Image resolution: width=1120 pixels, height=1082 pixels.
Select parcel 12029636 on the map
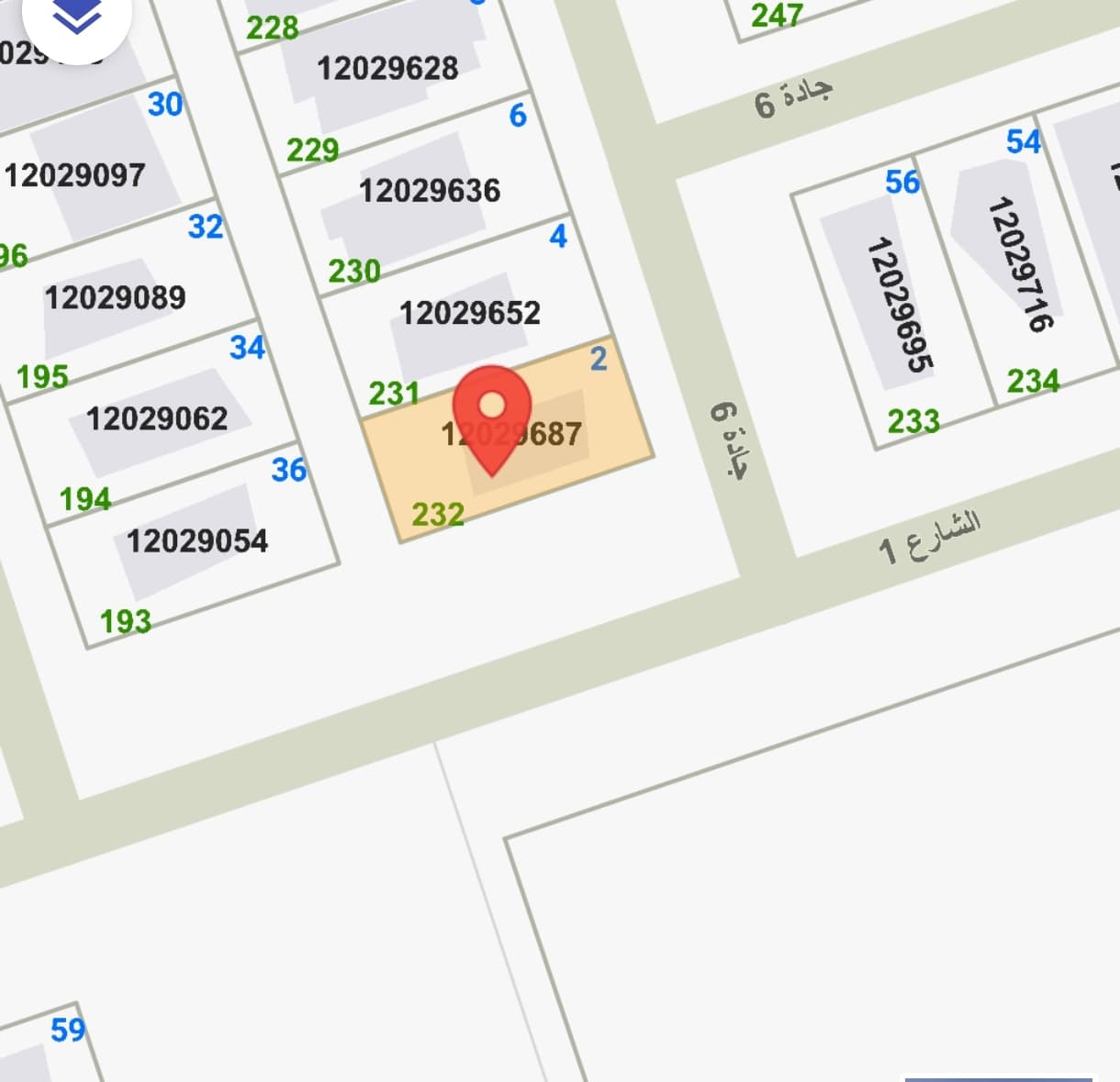(429, 191)
